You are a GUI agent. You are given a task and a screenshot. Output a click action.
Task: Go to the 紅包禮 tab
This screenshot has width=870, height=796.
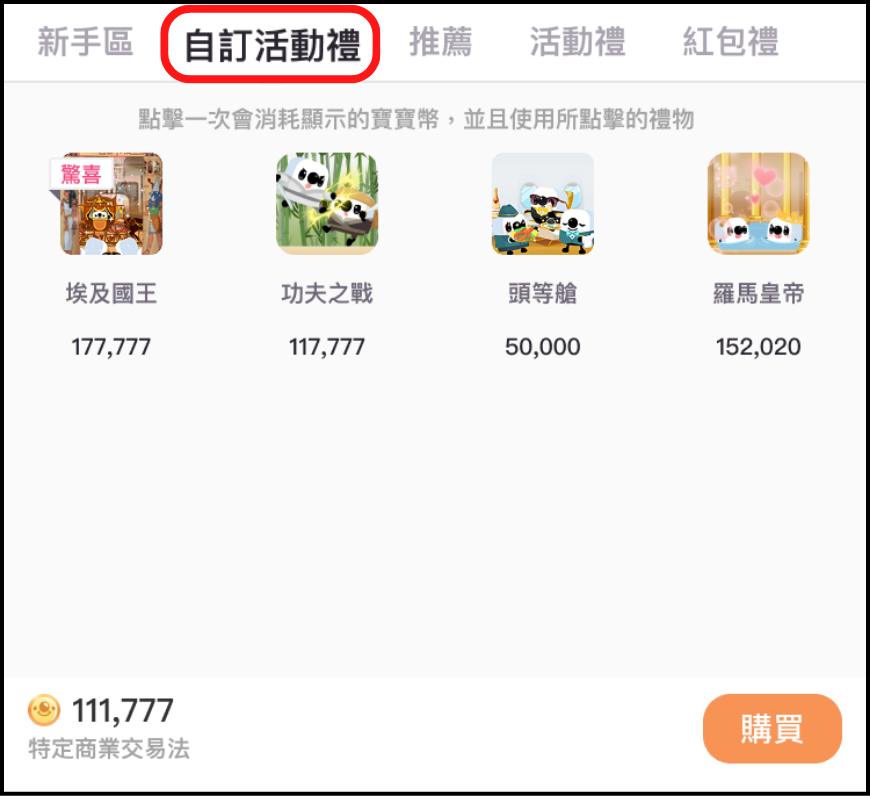point(730,43)
